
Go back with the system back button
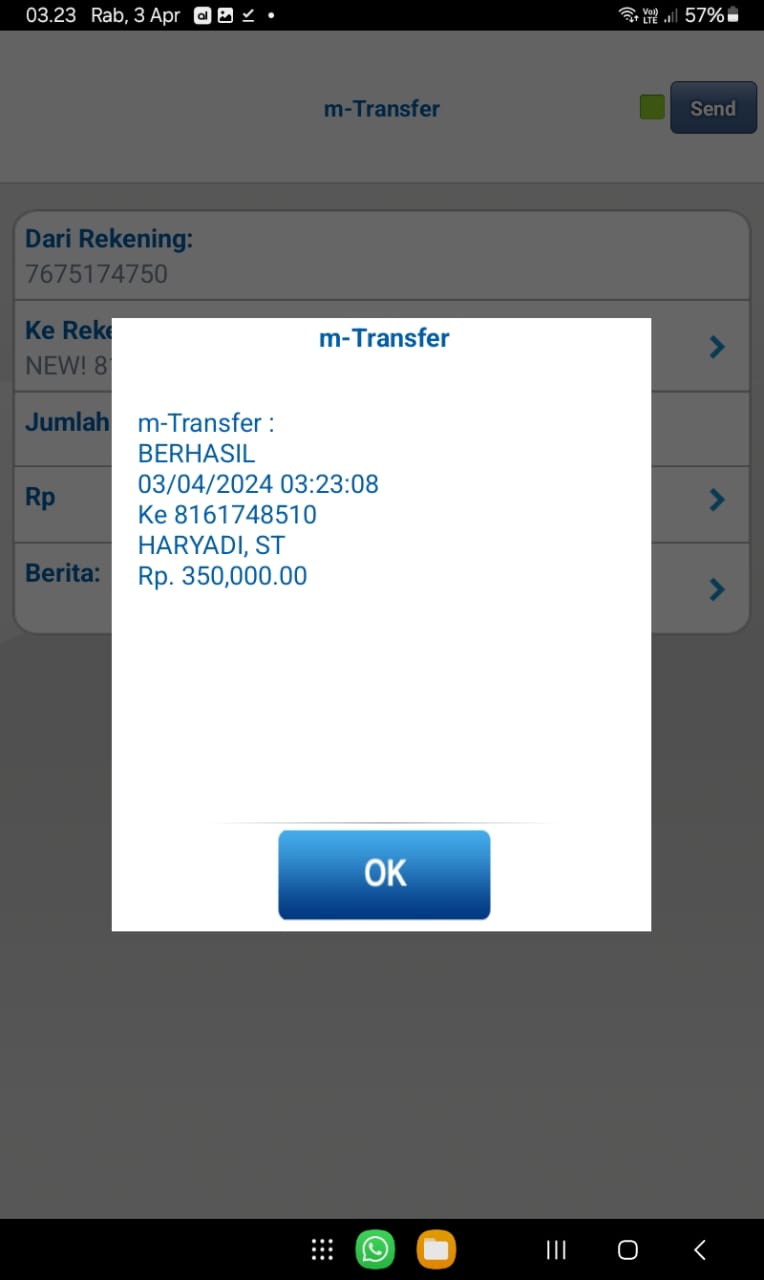[x=700, y=1249]
